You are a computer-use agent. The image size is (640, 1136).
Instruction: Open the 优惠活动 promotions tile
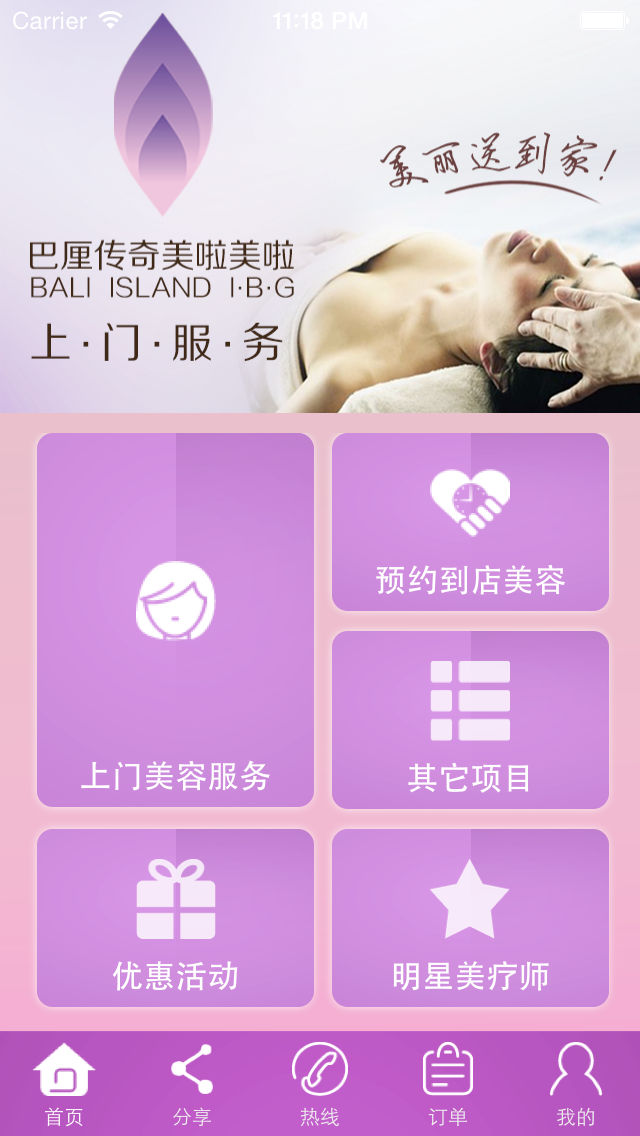(175, 917)
